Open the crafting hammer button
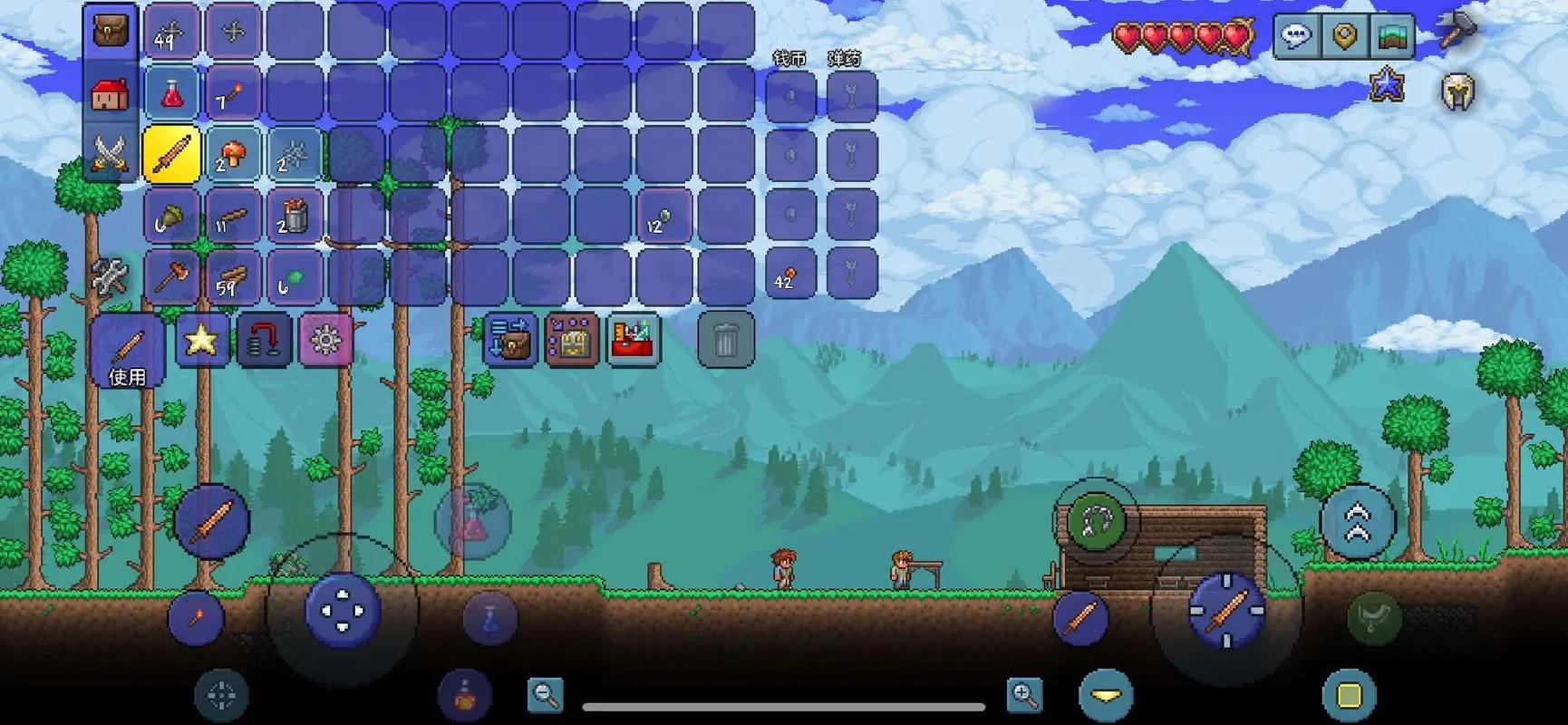Image resolution: width=1568 pixels, height=725 pixels. pyautogui.click(x=1457, y=32)
